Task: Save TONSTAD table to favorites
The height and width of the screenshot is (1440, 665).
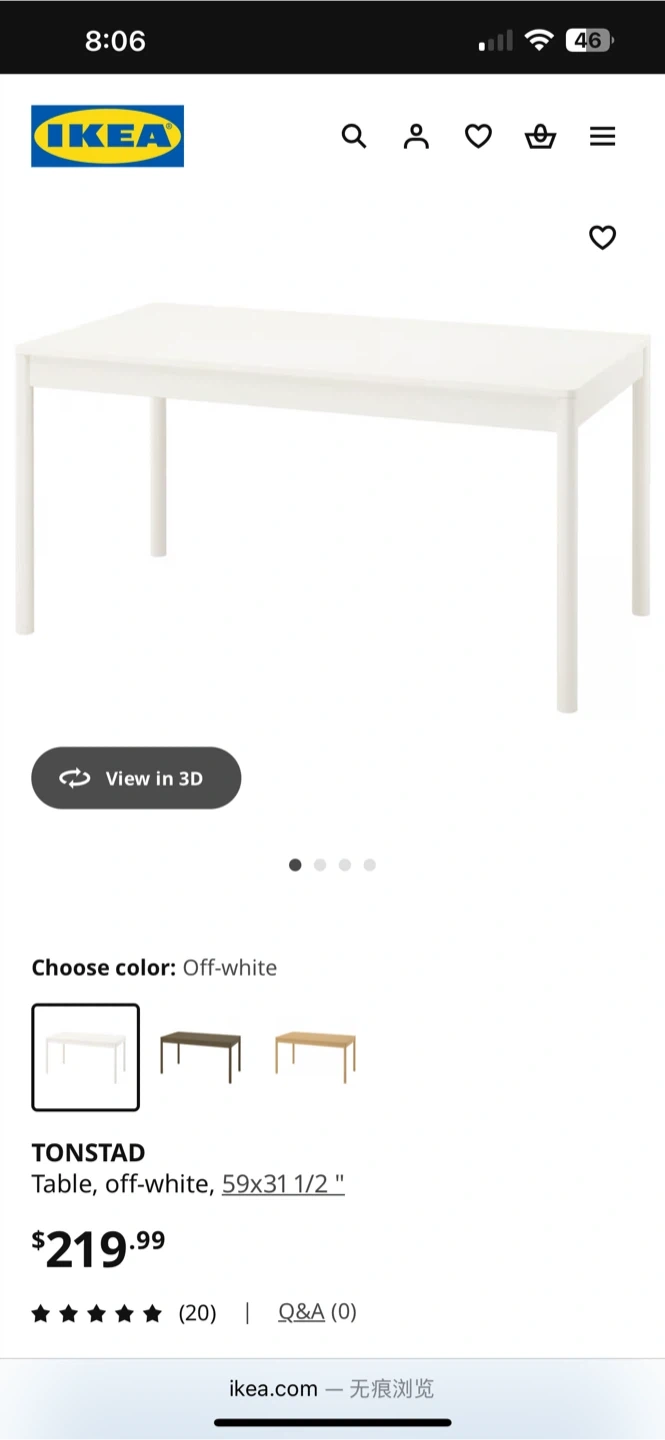Action: tap(602, 238)
